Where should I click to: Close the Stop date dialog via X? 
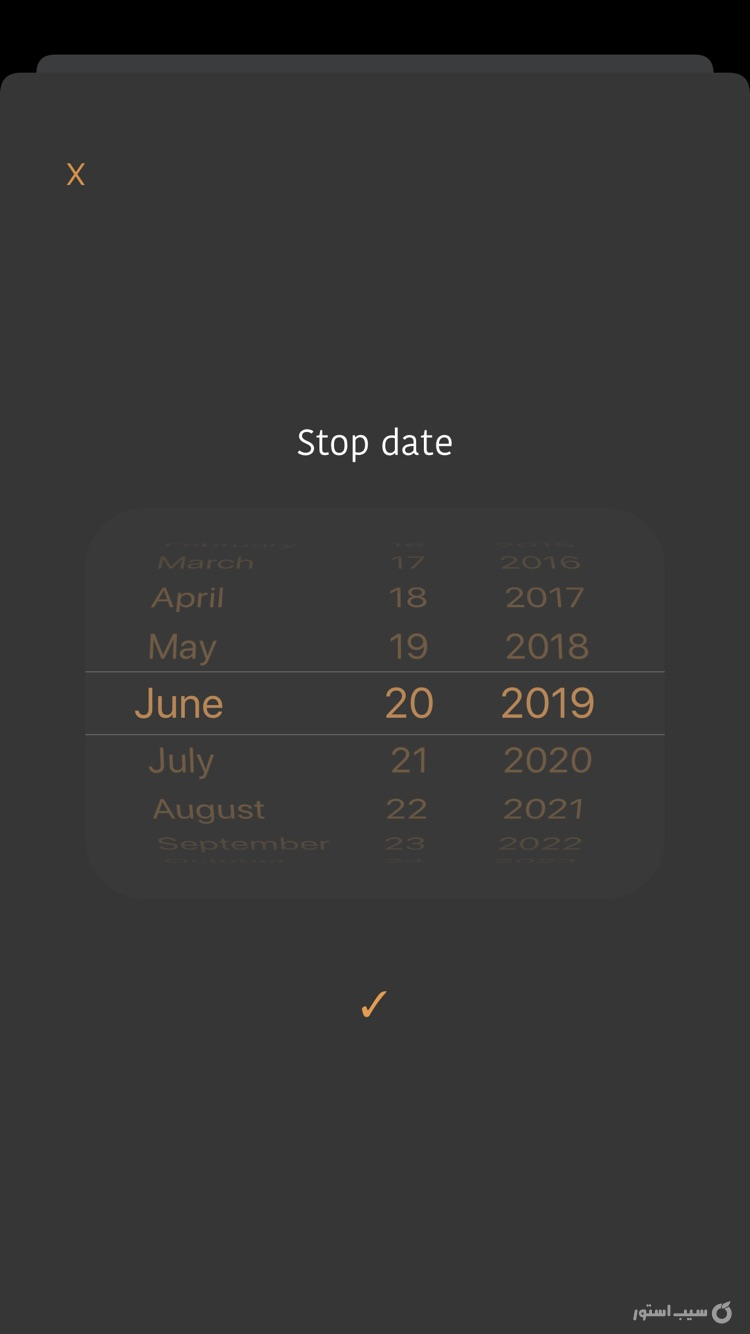click(75, 174)
